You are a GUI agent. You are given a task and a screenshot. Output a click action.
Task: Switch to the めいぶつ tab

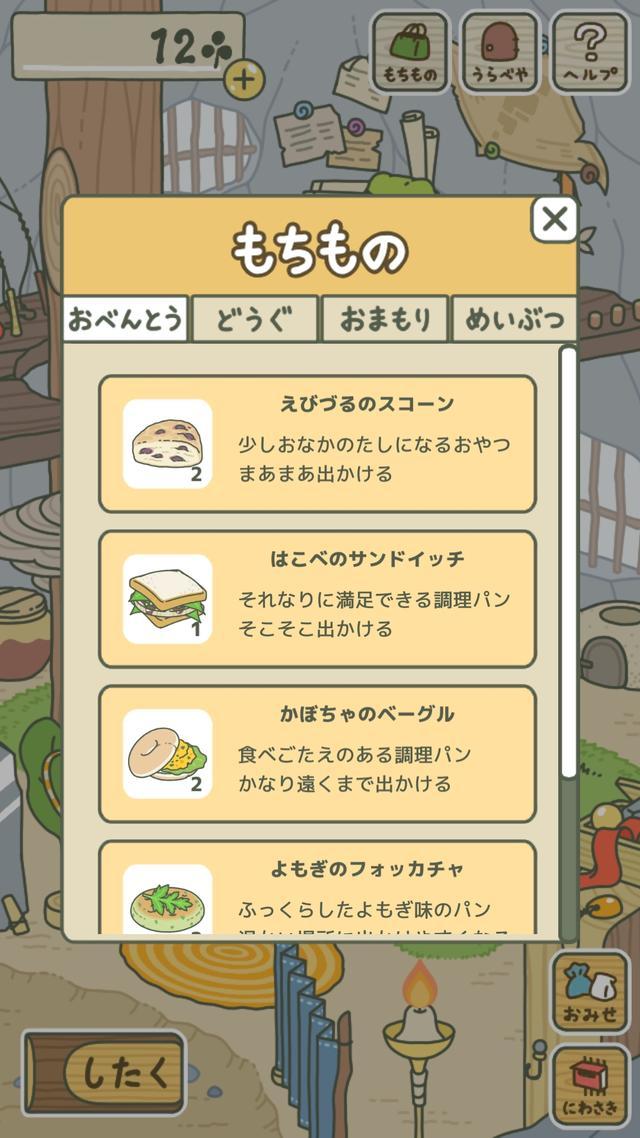pos(514,319)
